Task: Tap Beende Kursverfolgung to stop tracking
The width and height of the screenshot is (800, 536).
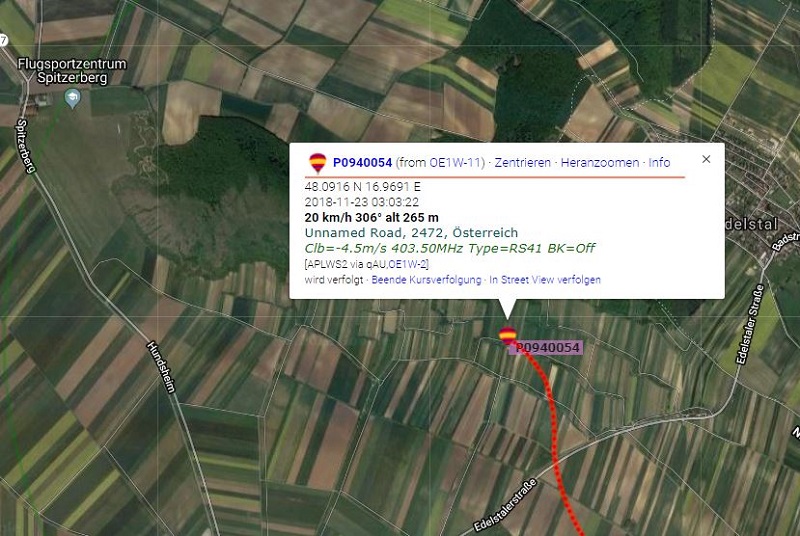Action: pyautogui.click(x=427, y=280)
